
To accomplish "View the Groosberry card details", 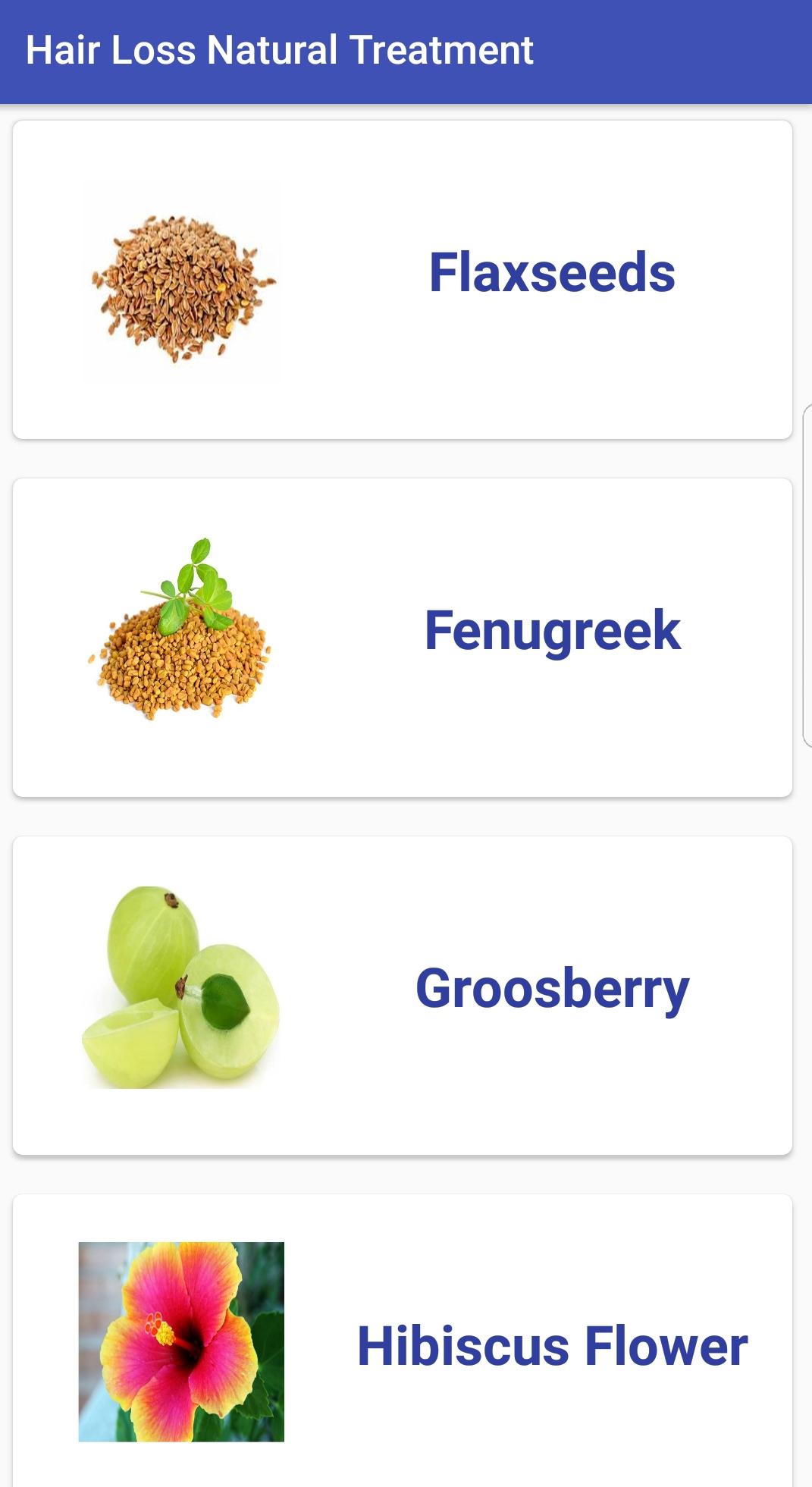I will tap(402, 995).
